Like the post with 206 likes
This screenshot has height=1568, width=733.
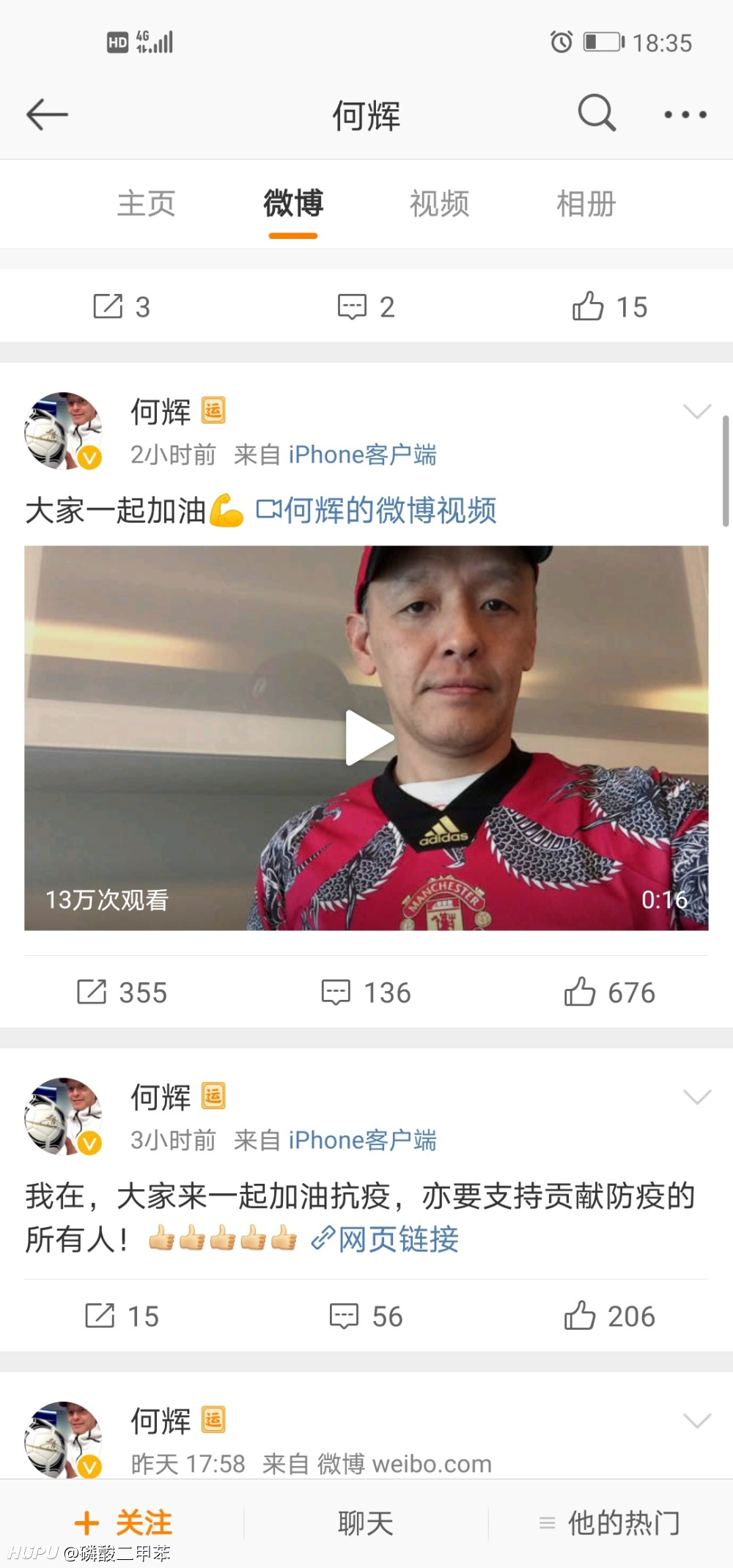tap(610, 1317)
